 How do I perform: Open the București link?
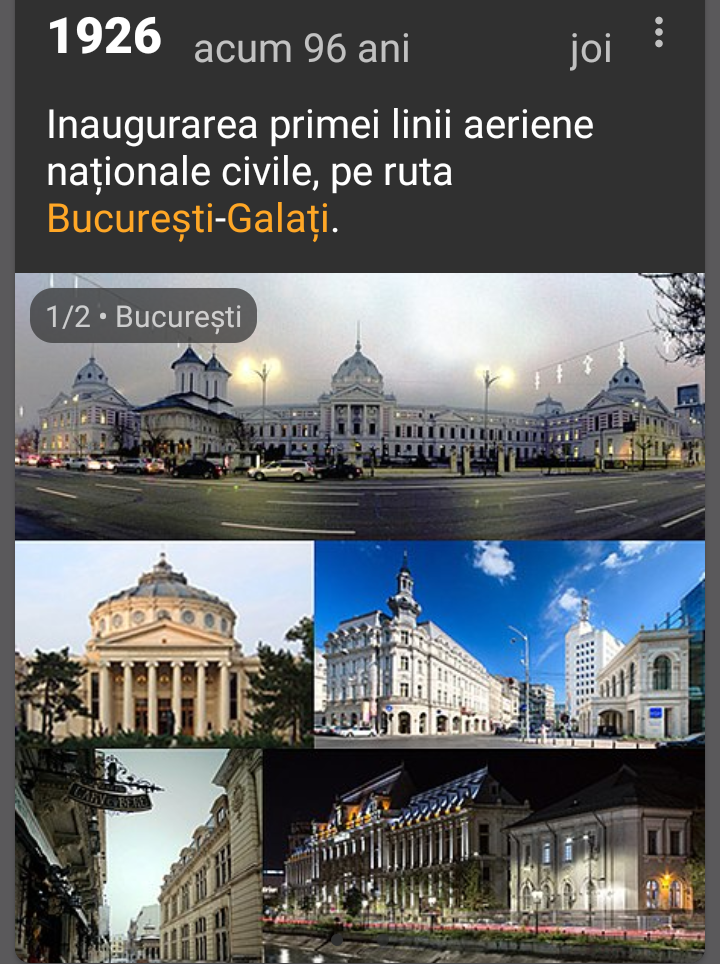[x=129, y=218]
